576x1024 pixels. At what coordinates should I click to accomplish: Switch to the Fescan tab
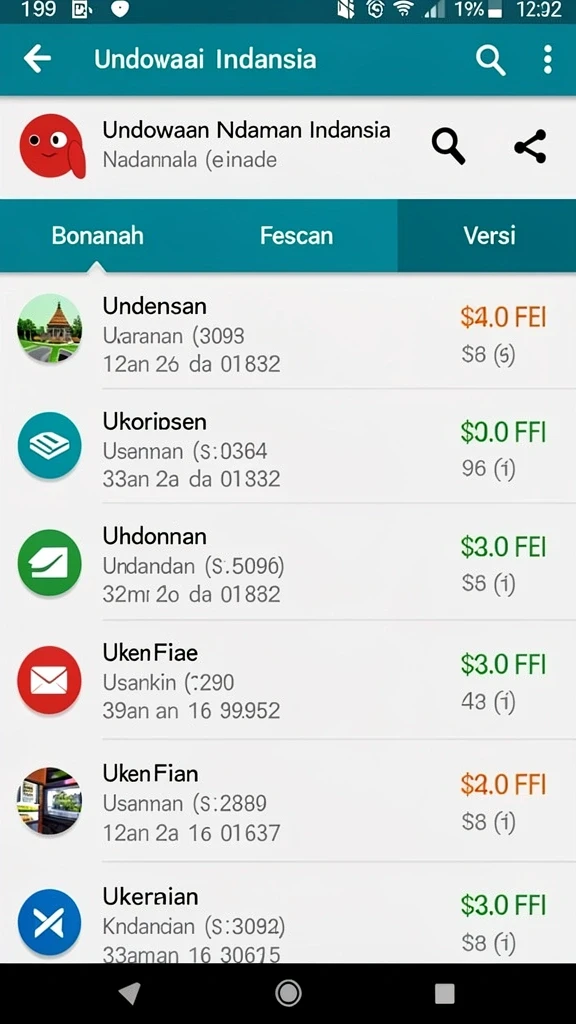[296, 235]
